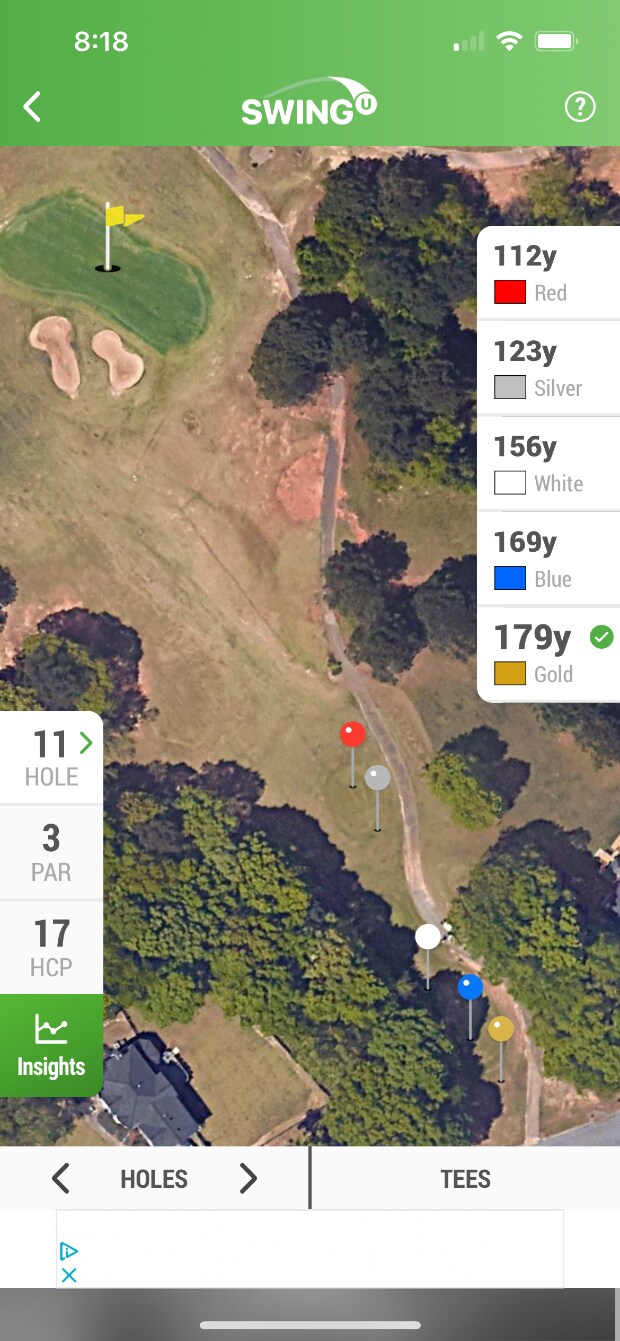Screen dimensions: 620x1341
Task: Go to the previous hole
Action: pos(61,1179)
